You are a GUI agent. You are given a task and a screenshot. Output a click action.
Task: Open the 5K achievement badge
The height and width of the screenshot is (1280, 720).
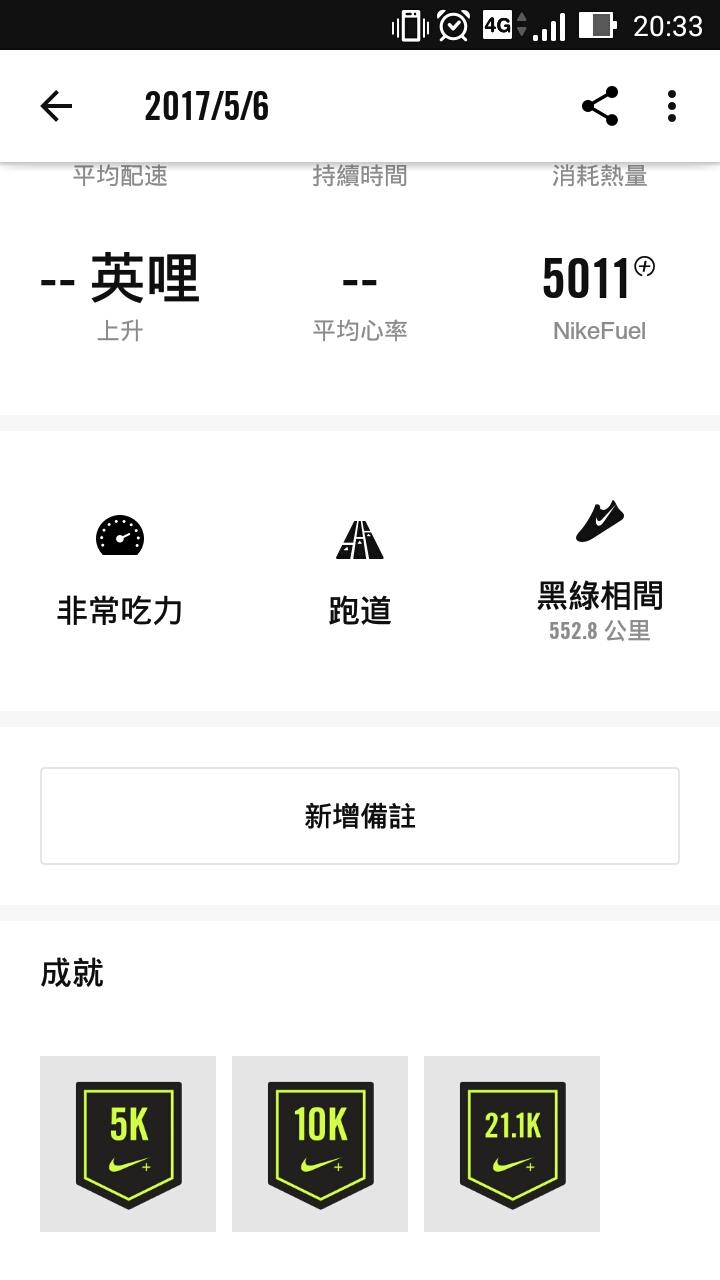pyautogui.click(x=128, y=1144)
